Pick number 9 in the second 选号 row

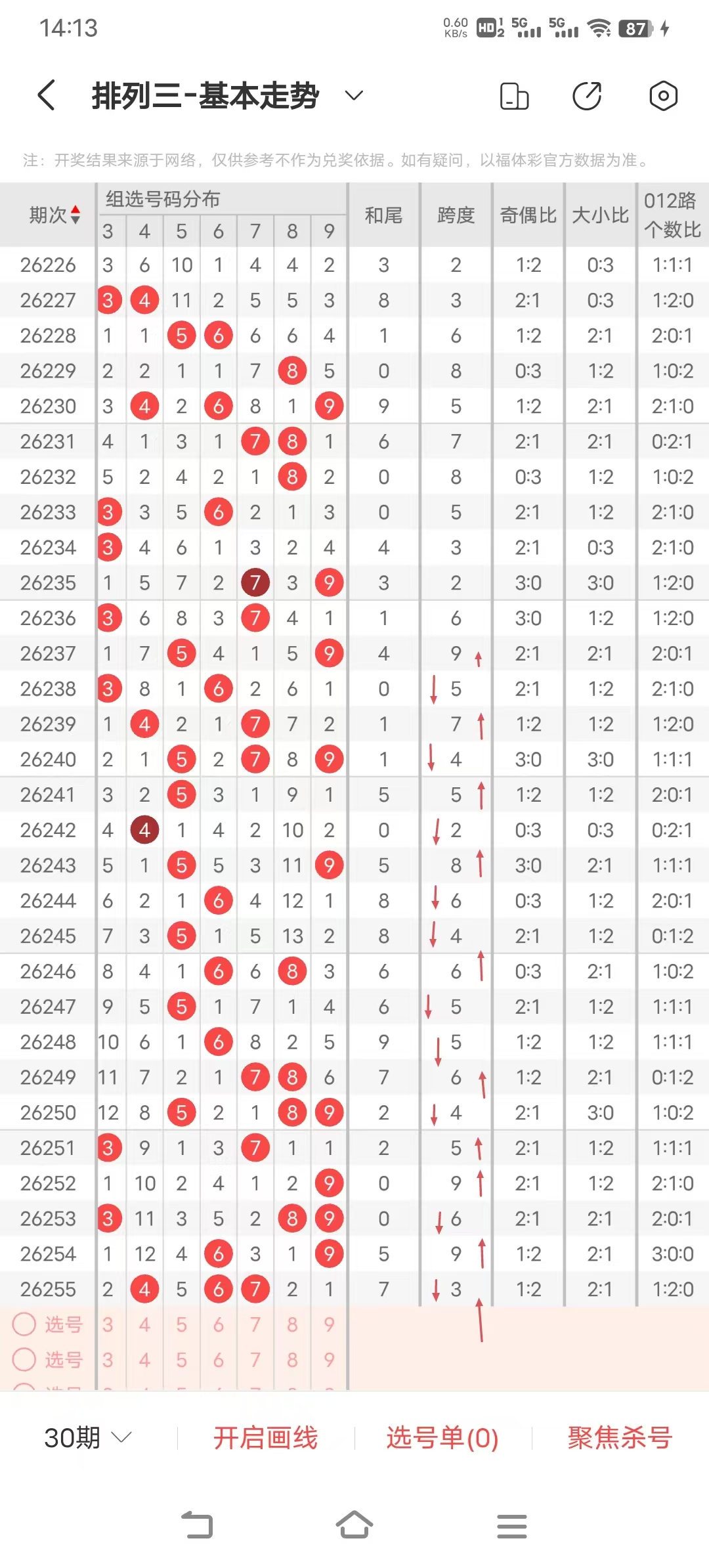[329, 1359]
